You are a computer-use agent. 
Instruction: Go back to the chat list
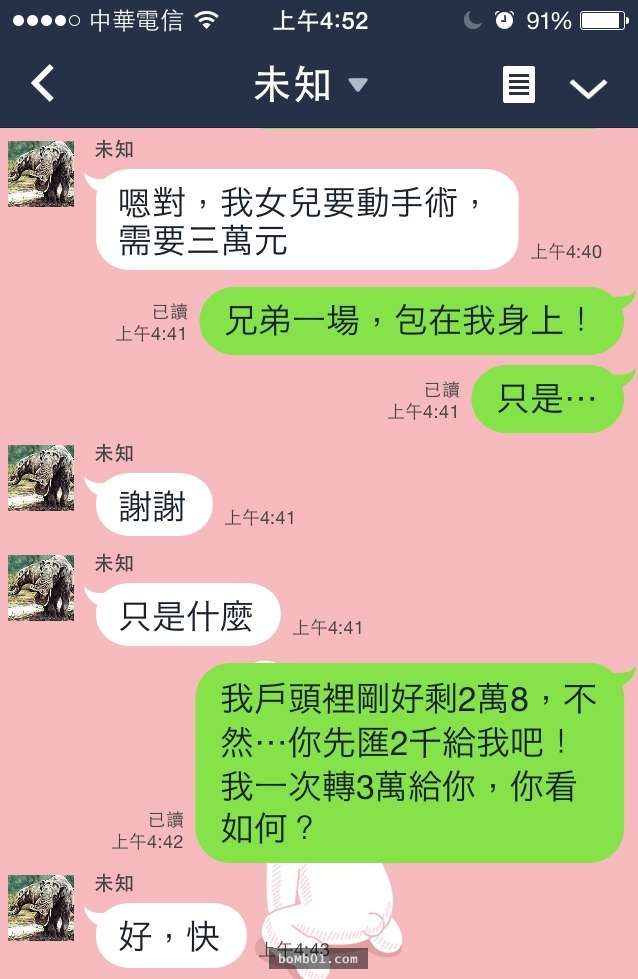pos(42,85)
